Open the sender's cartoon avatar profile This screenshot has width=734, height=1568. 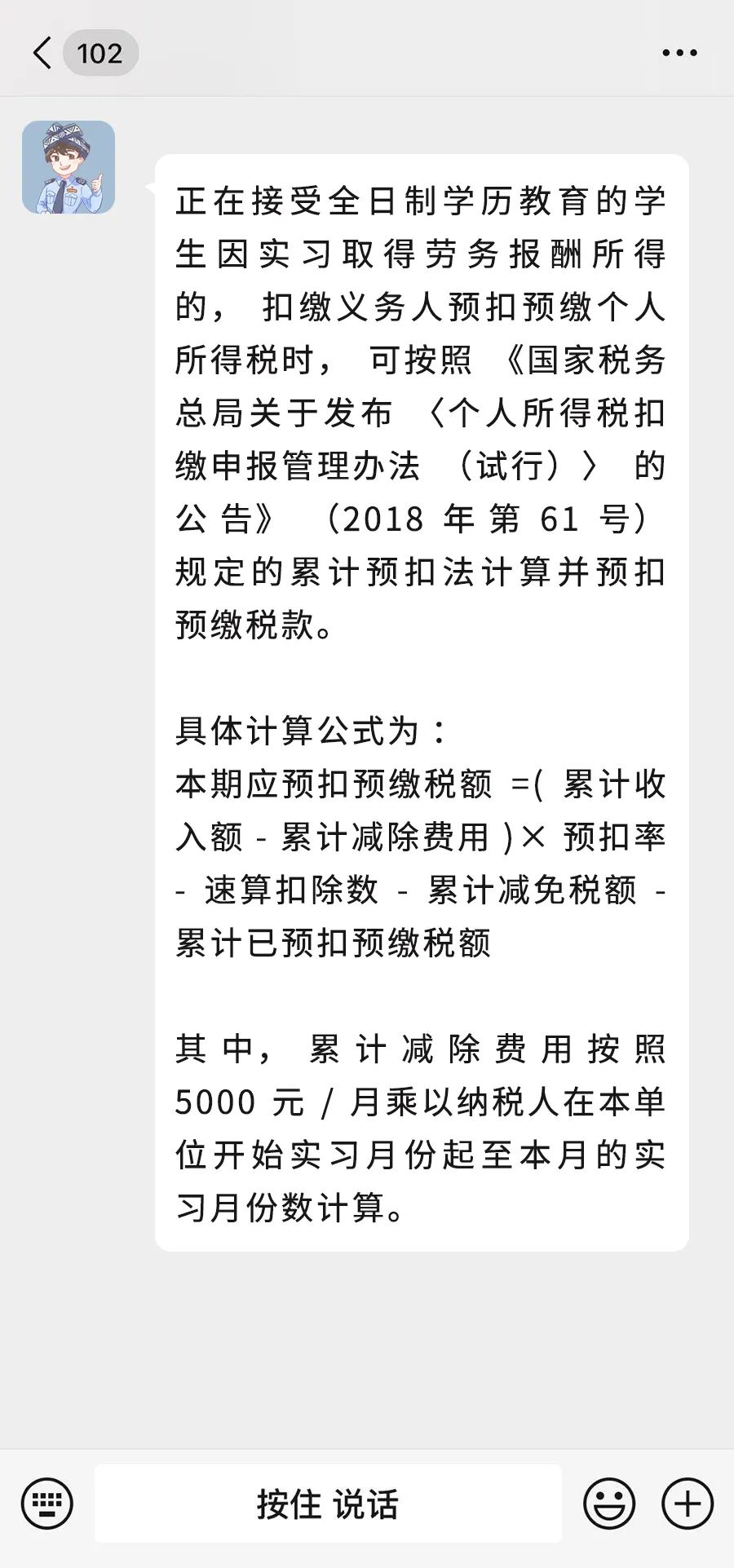[x=69, y=167]
